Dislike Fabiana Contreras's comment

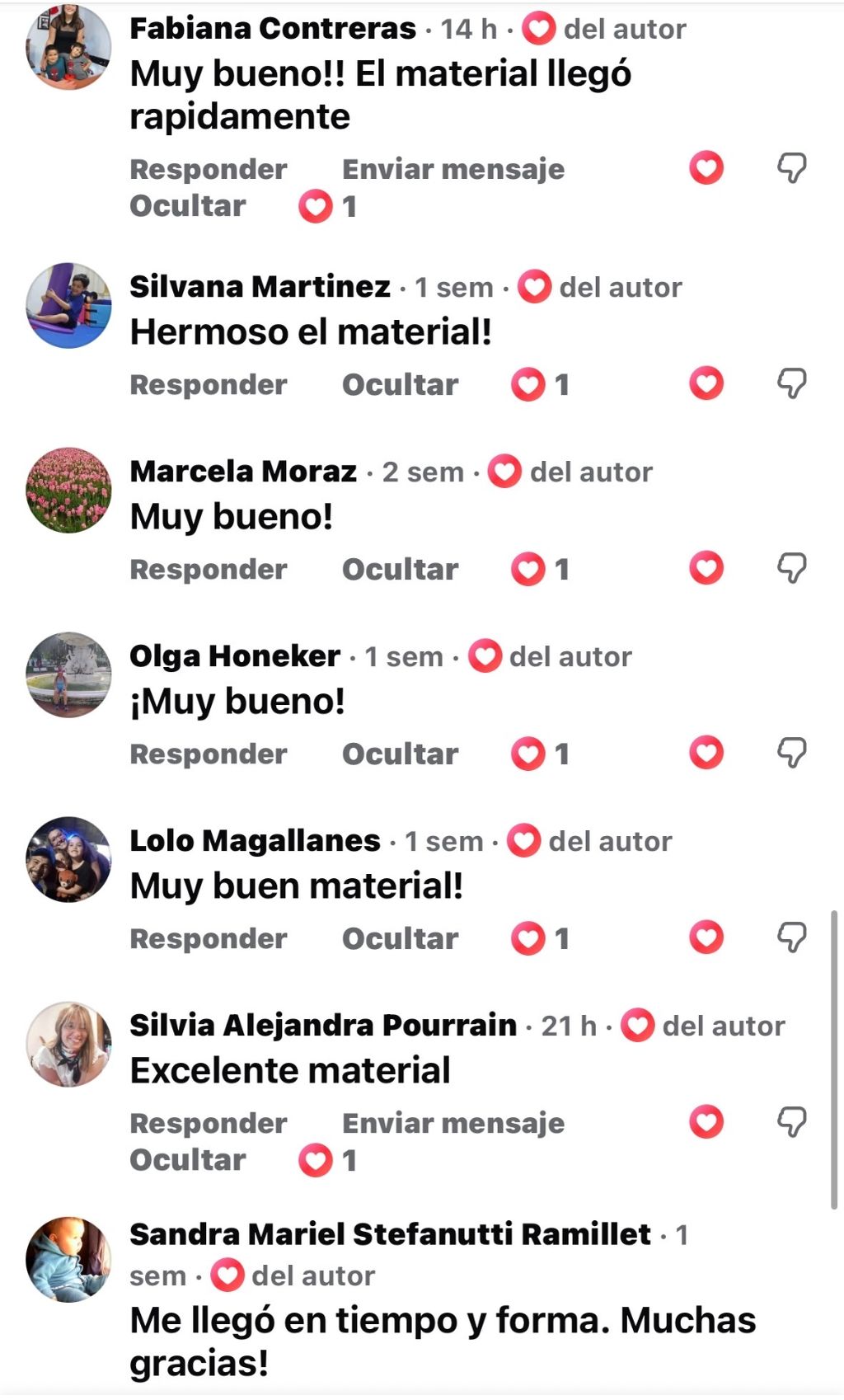pos(791,168)
